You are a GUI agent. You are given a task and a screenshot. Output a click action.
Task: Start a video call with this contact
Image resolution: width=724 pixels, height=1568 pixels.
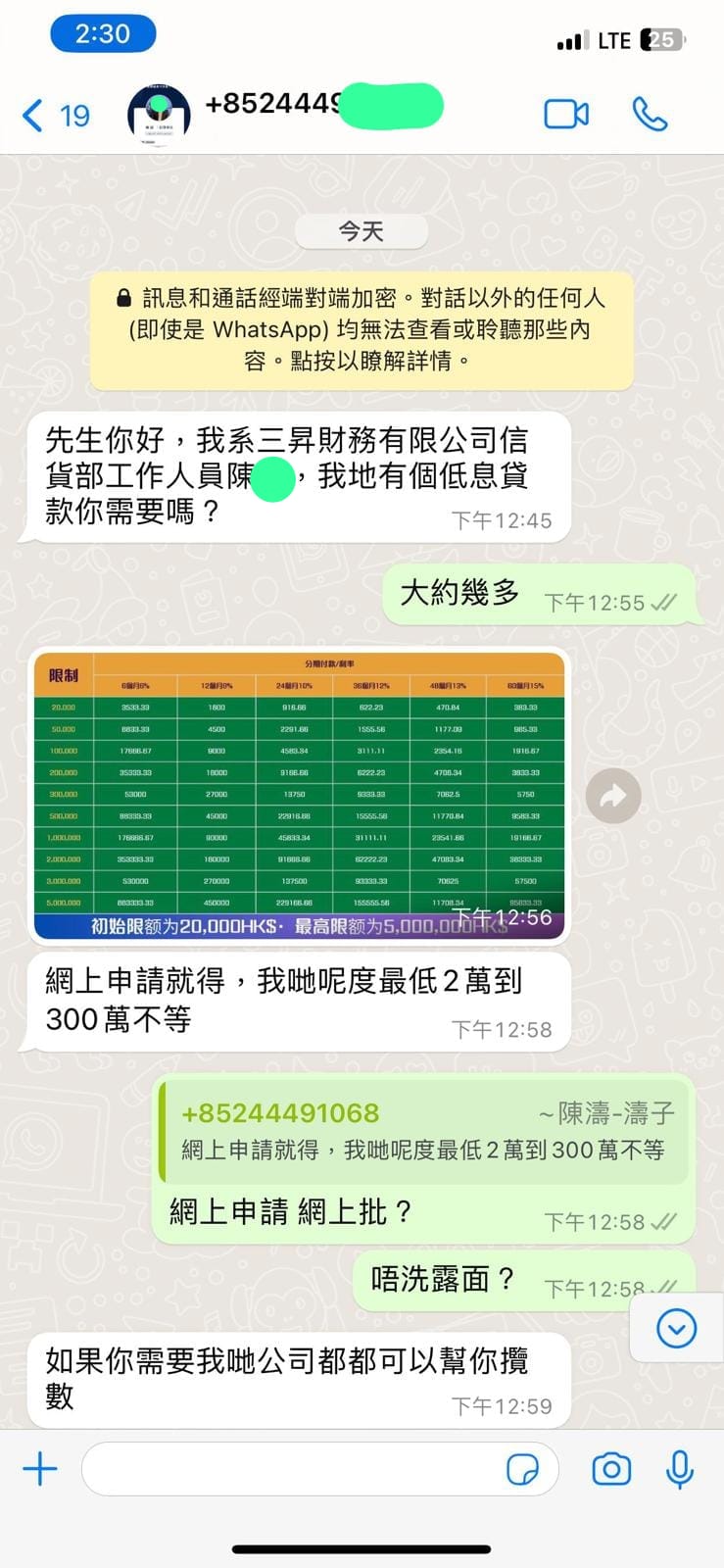pyautogui.click(x=566, y=115)
